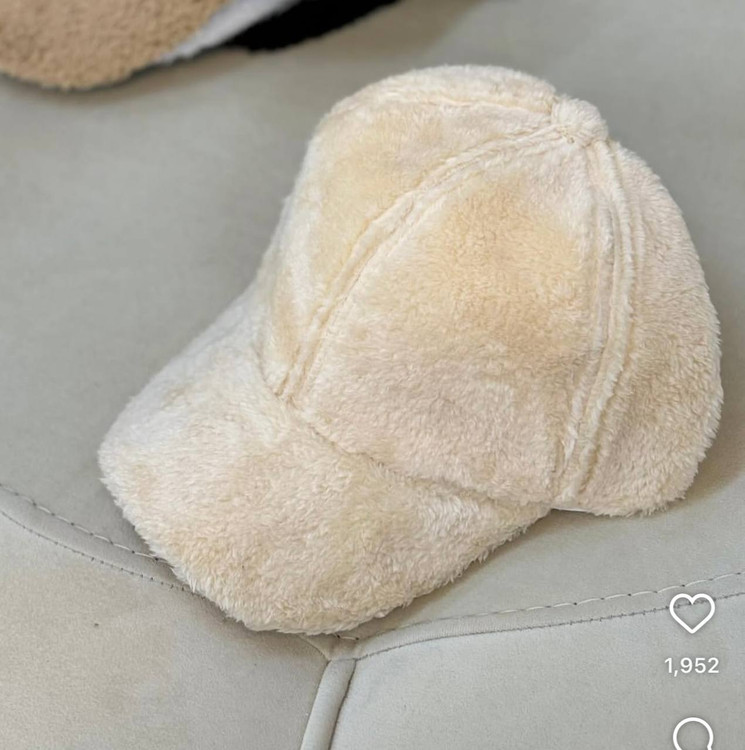Like this post with the heart icon
The width and height of the screenshot is (745, 750).
tap(692, 613)
